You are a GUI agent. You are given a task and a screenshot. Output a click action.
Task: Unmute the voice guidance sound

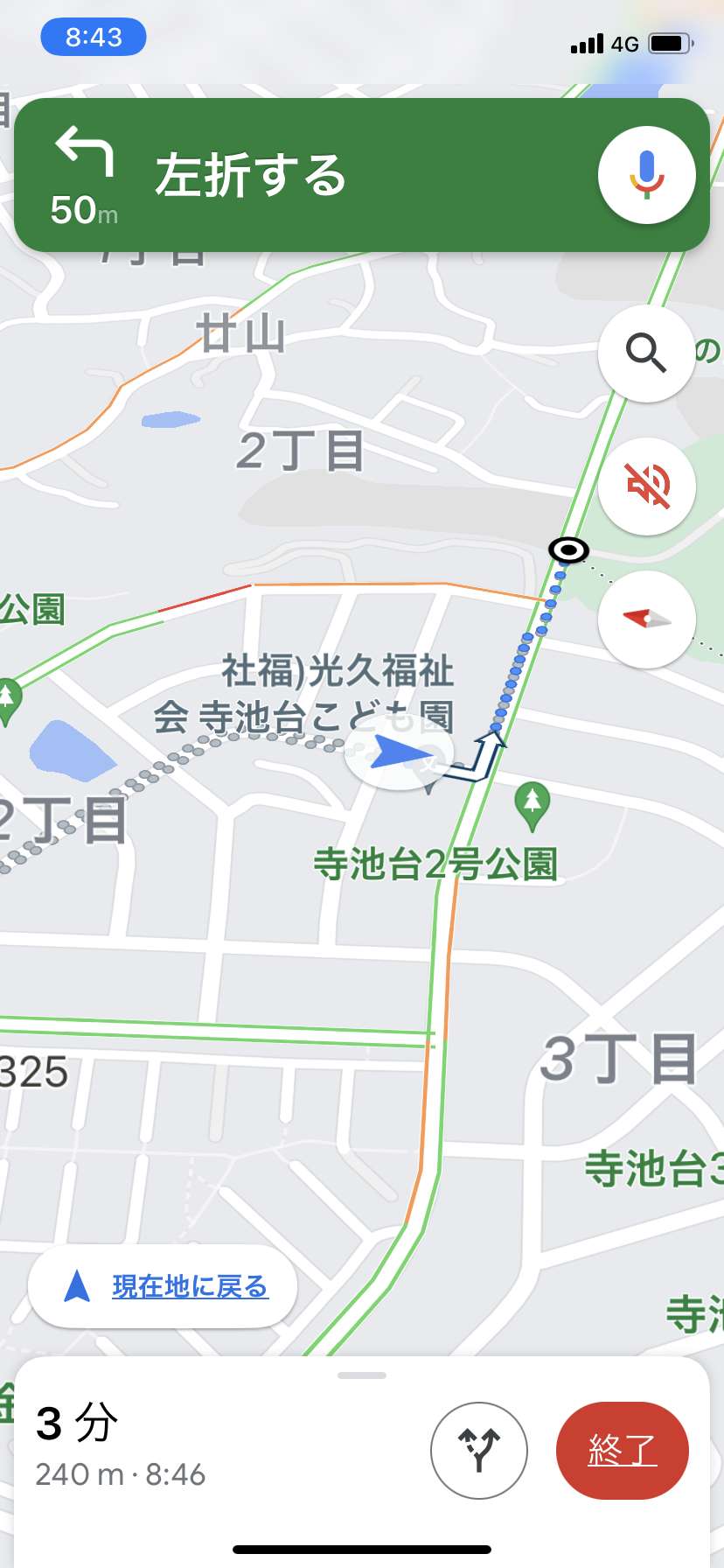[x=646, y=486]
